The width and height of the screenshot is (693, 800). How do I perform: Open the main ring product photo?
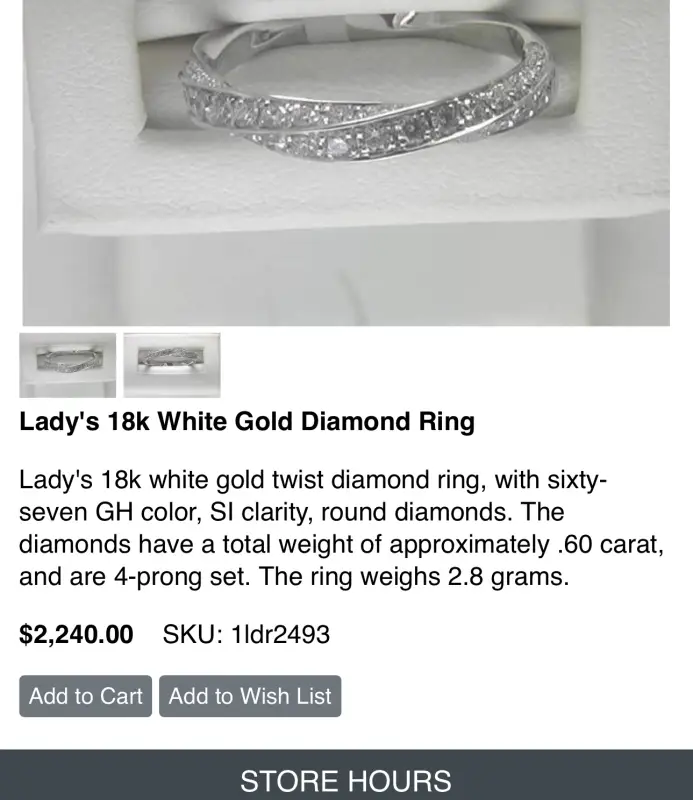coord(346,160)
